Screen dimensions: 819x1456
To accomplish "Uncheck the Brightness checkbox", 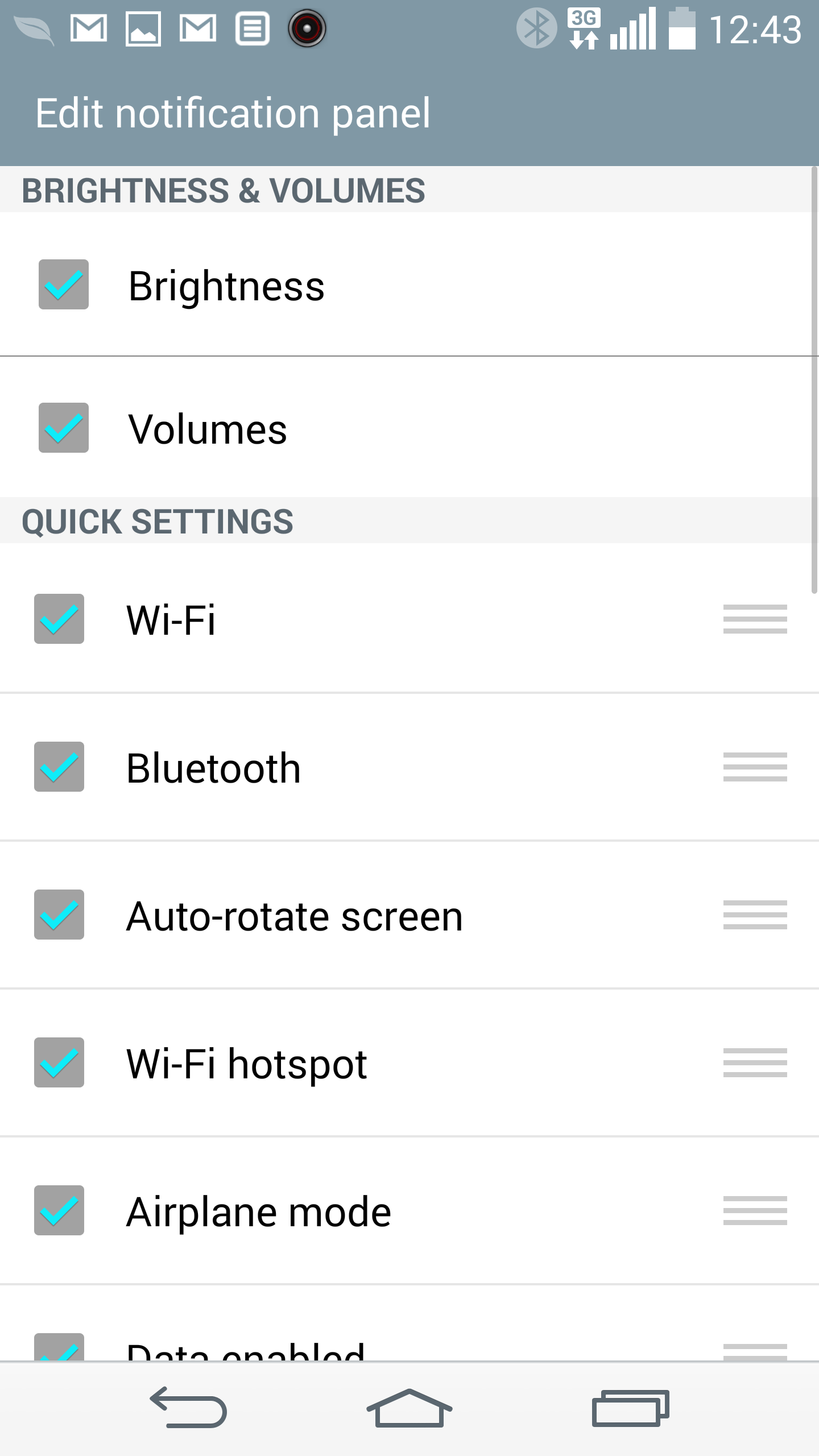I will (63, 284).
